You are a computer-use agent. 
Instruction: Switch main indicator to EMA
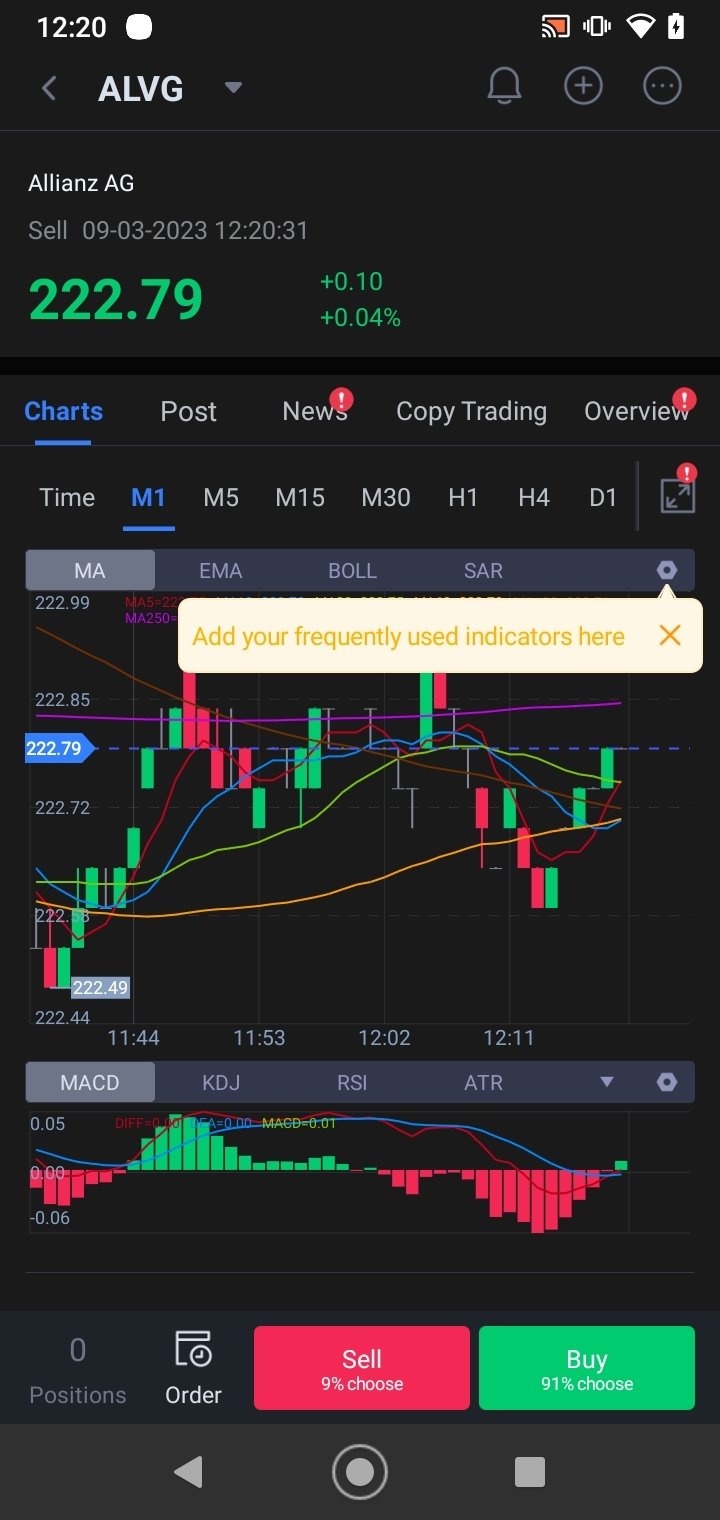pos(220,571)
